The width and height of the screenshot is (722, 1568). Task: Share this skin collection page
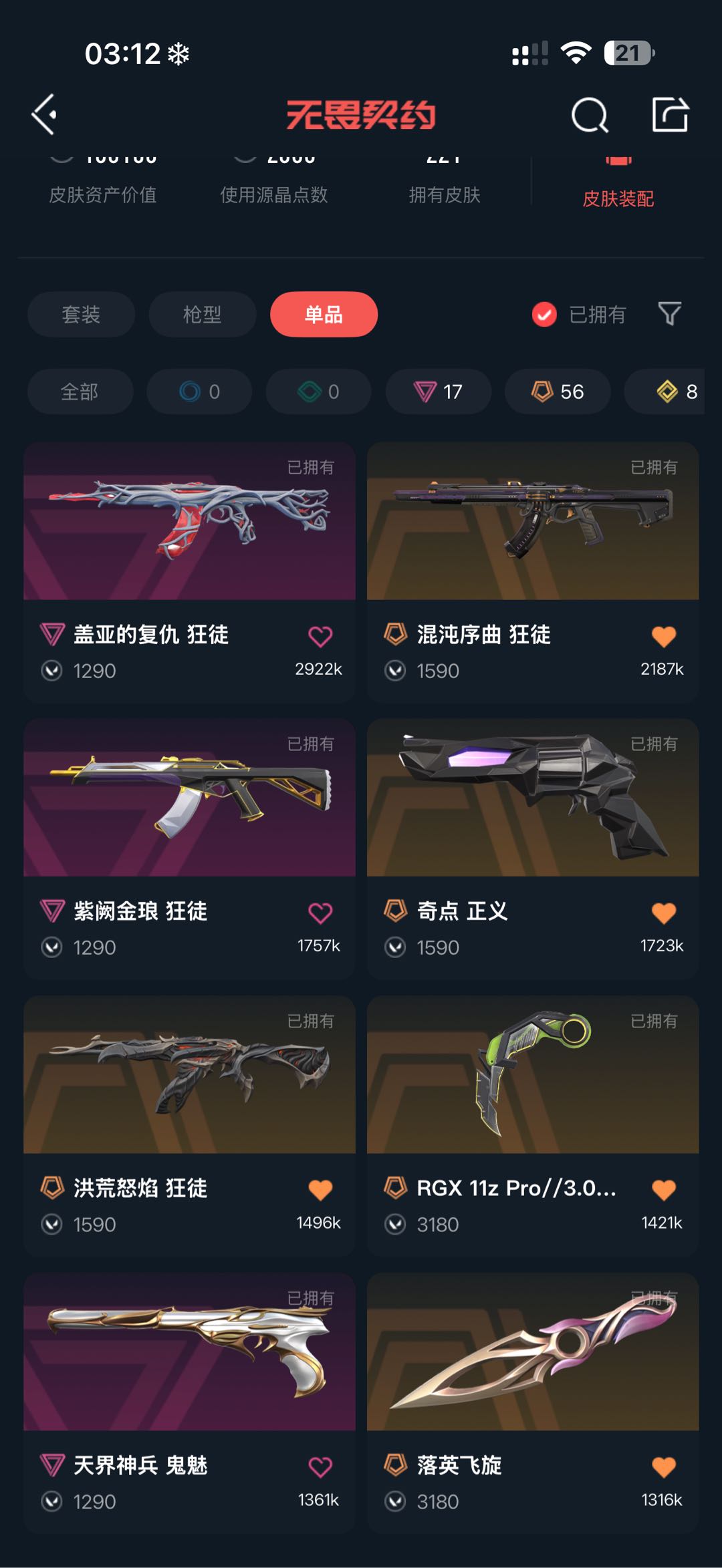point(670,115)
